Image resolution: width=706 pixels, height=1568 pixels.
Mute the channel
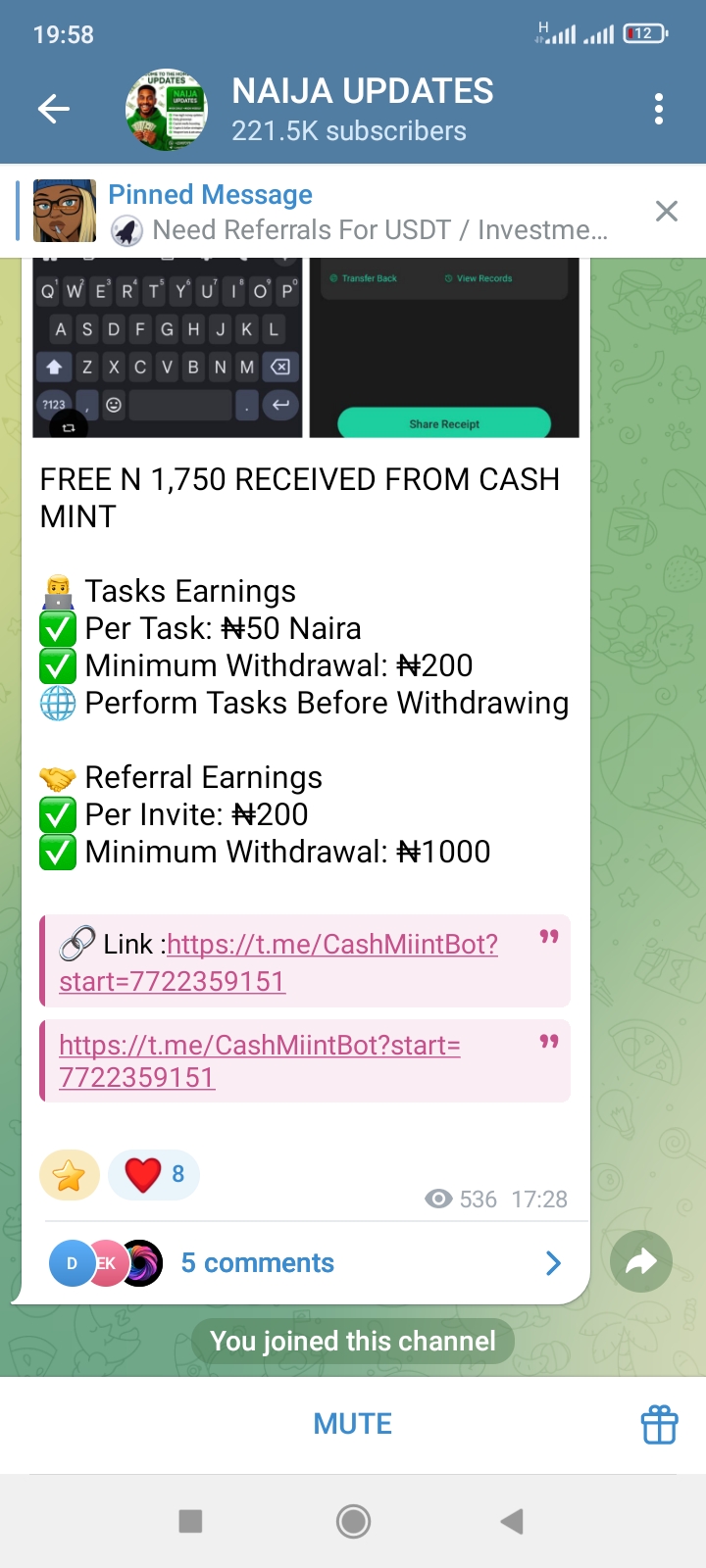tap(352, 1424)
